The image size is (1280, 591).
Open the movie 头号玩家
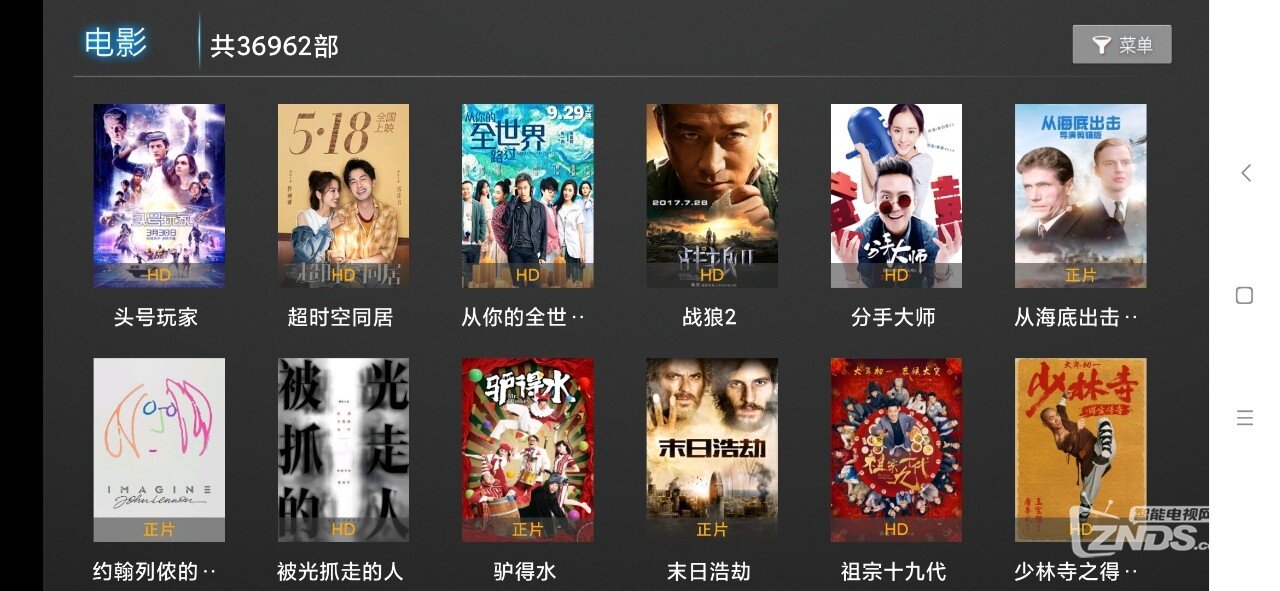click(x=159, y=196)
